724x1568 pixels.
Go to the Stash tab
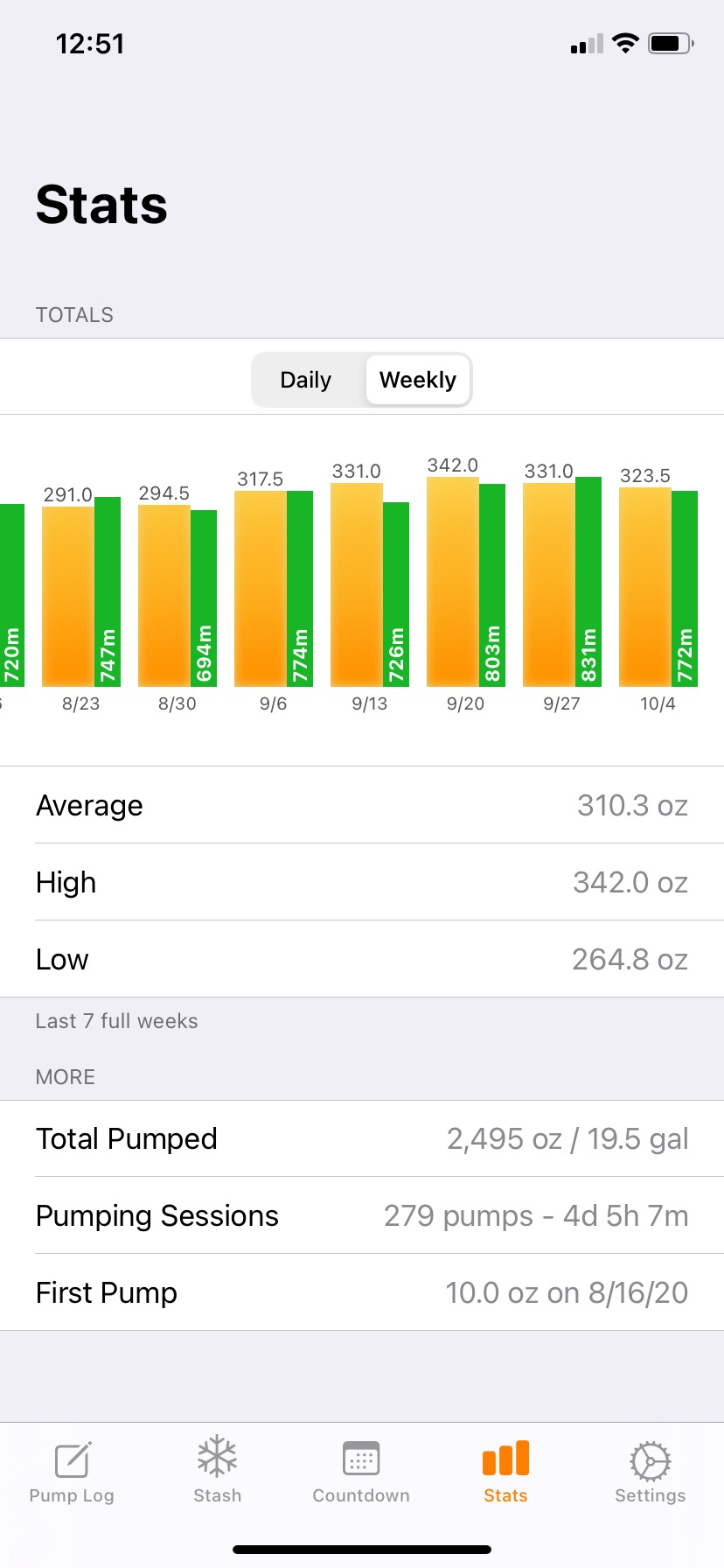coord(217,1472)
